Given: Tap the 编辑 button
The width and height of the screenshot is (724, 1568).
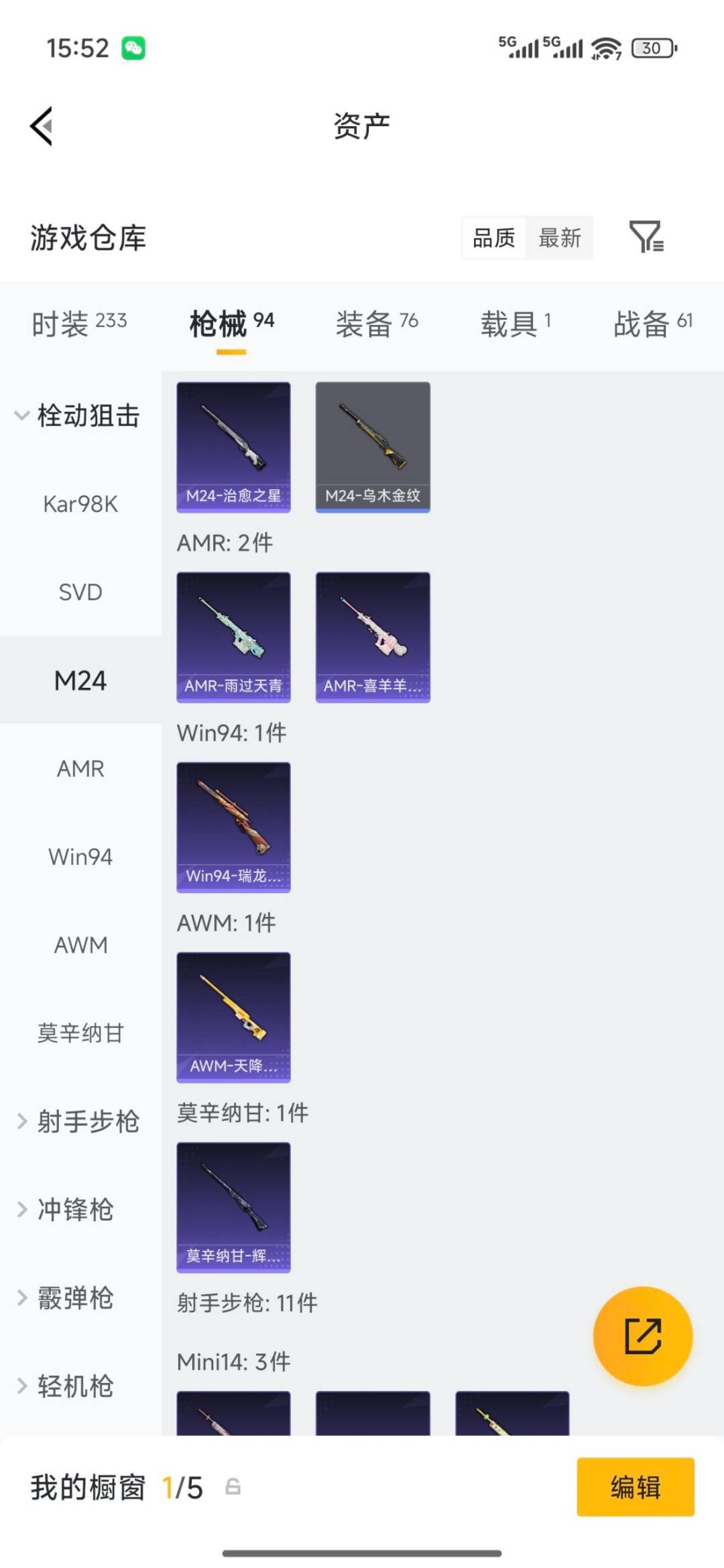Looking at the screenshot, I should click(x=635, y=1487).
